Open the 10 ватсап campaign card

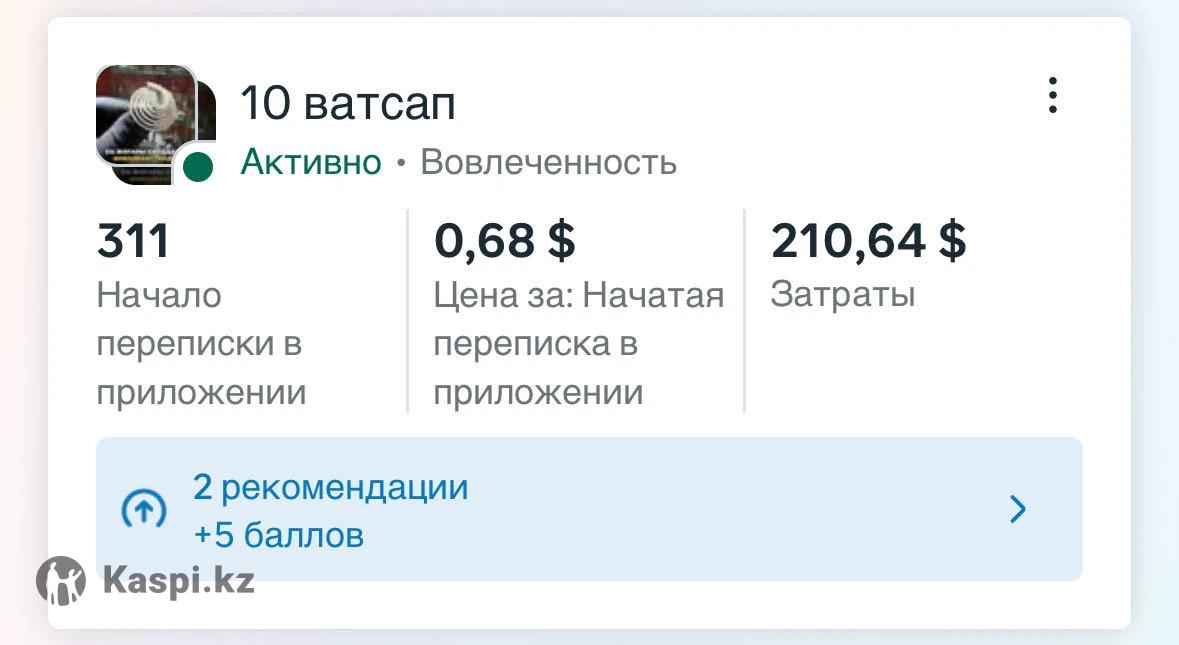(x=347, y=103)
